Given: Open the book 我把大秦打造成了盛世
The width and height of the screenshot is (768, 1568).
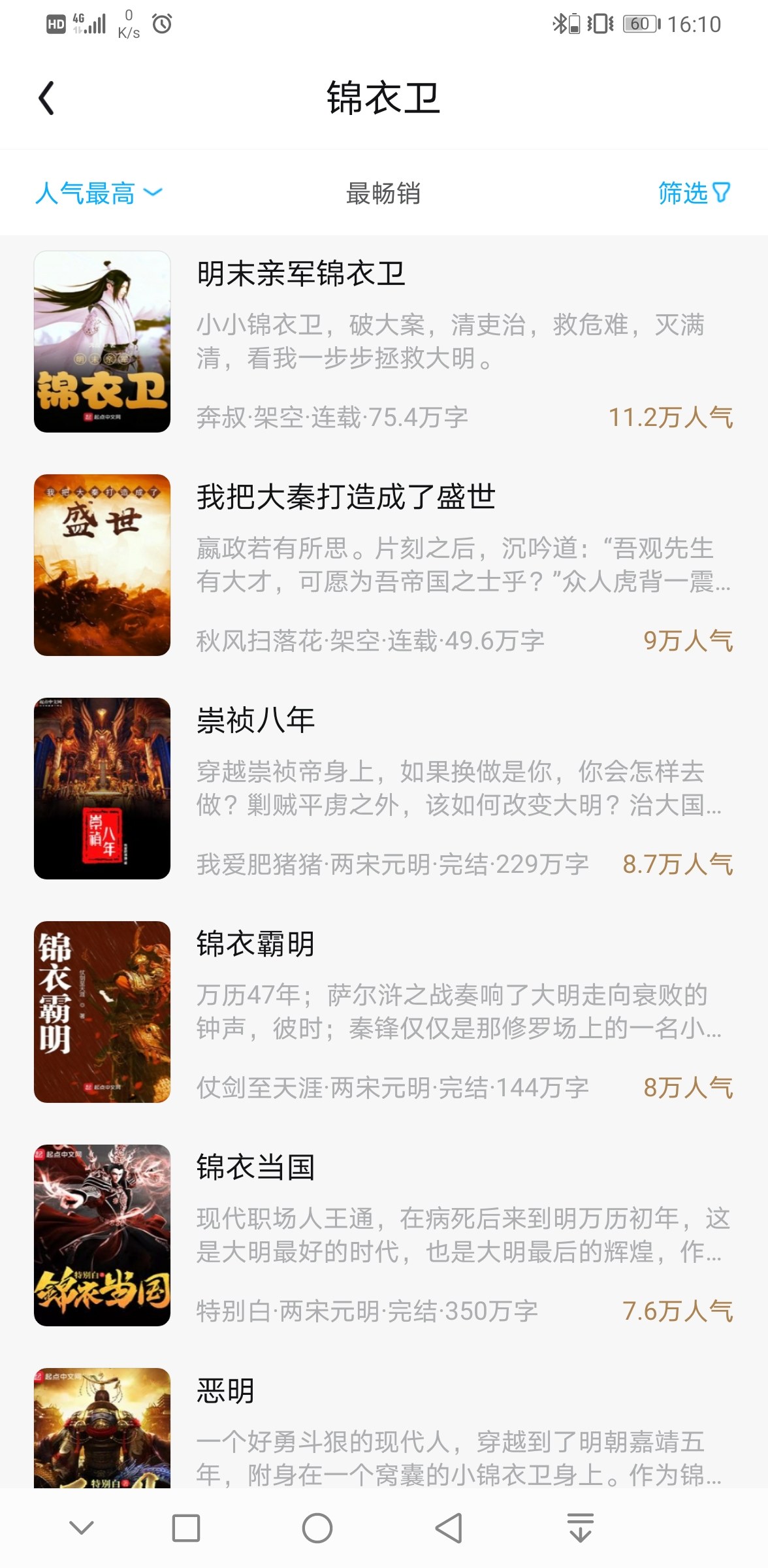Looking at the screenshot, I should (x=384, y=565).
